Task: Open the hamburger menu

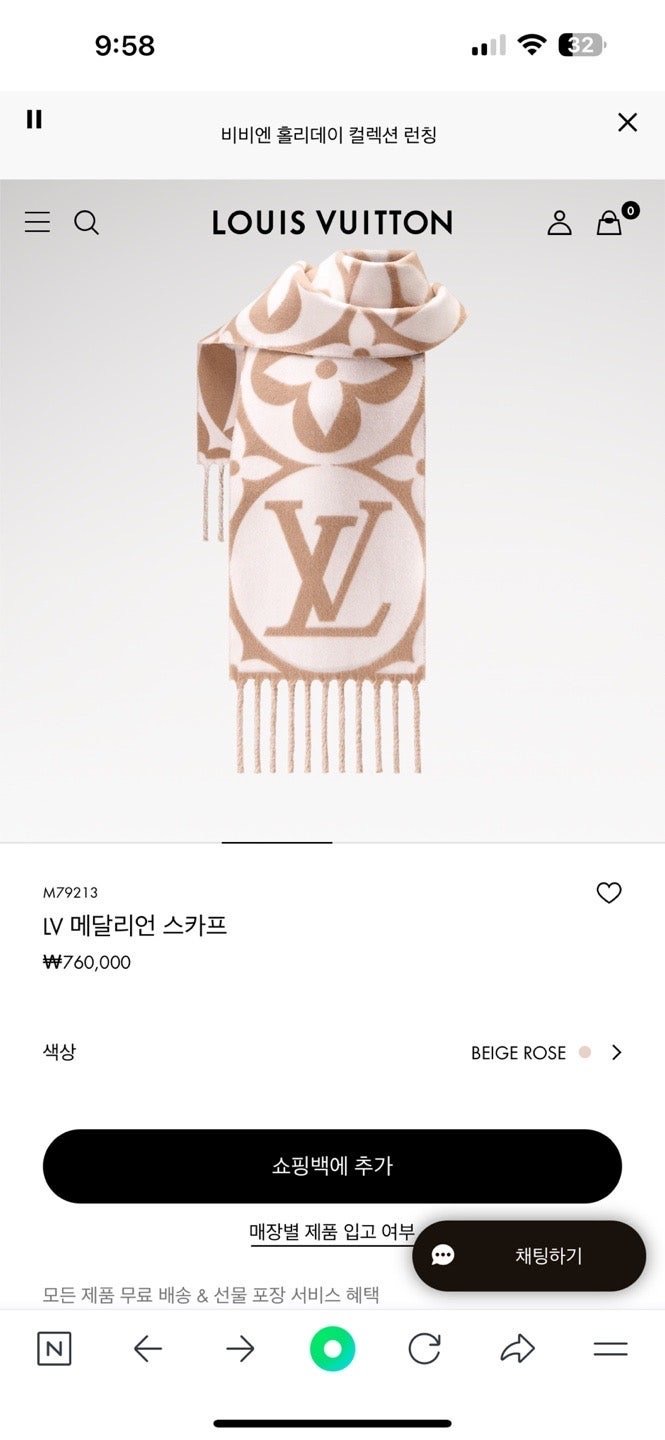Action: coord(37,222)
